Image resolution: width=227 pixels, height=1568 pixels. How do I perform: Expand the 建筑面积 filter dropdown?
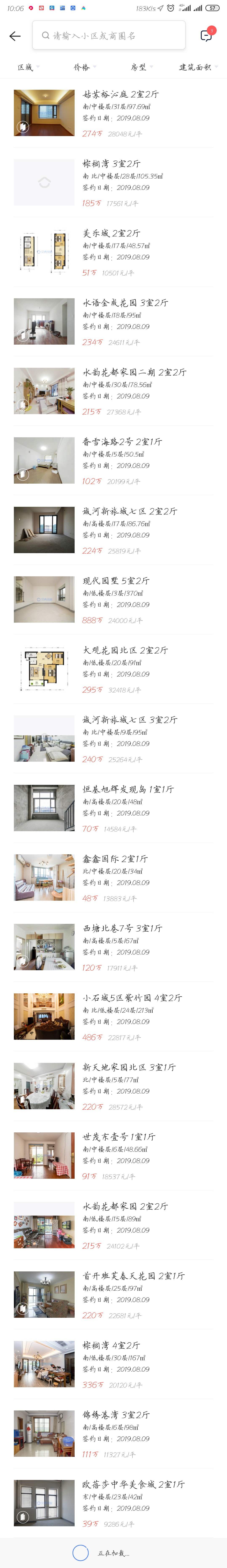point(198,67)
